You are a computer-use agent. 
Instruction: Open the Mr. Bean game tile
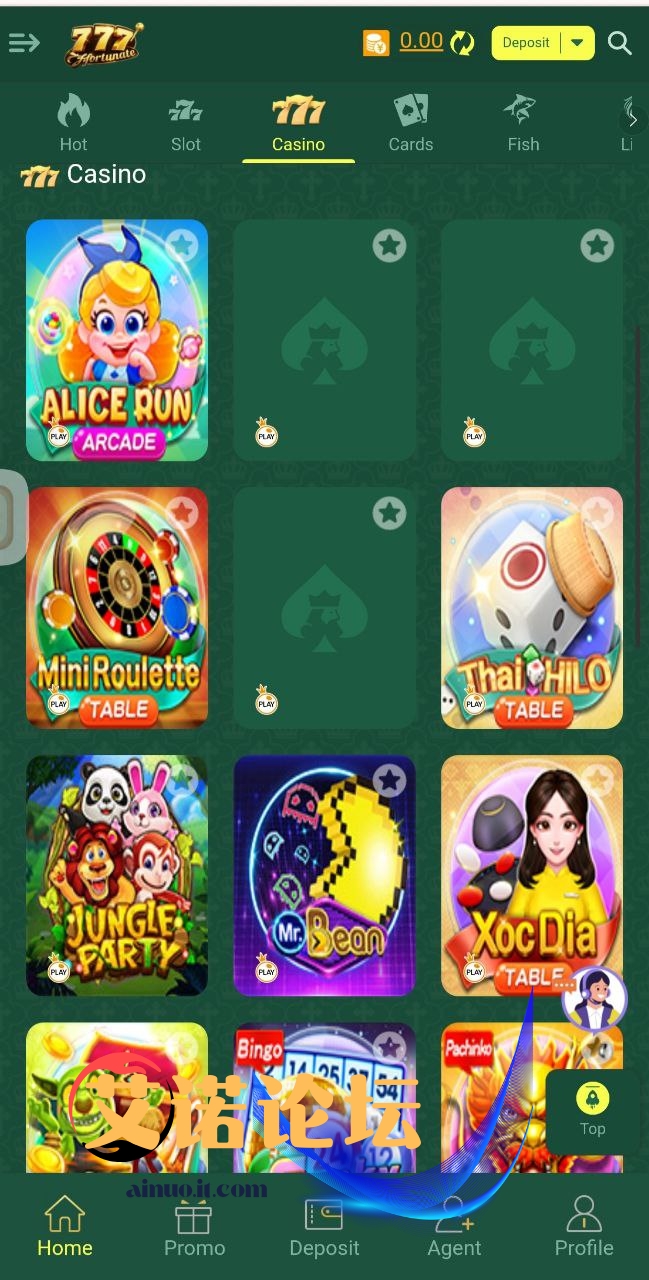(324, 875)
